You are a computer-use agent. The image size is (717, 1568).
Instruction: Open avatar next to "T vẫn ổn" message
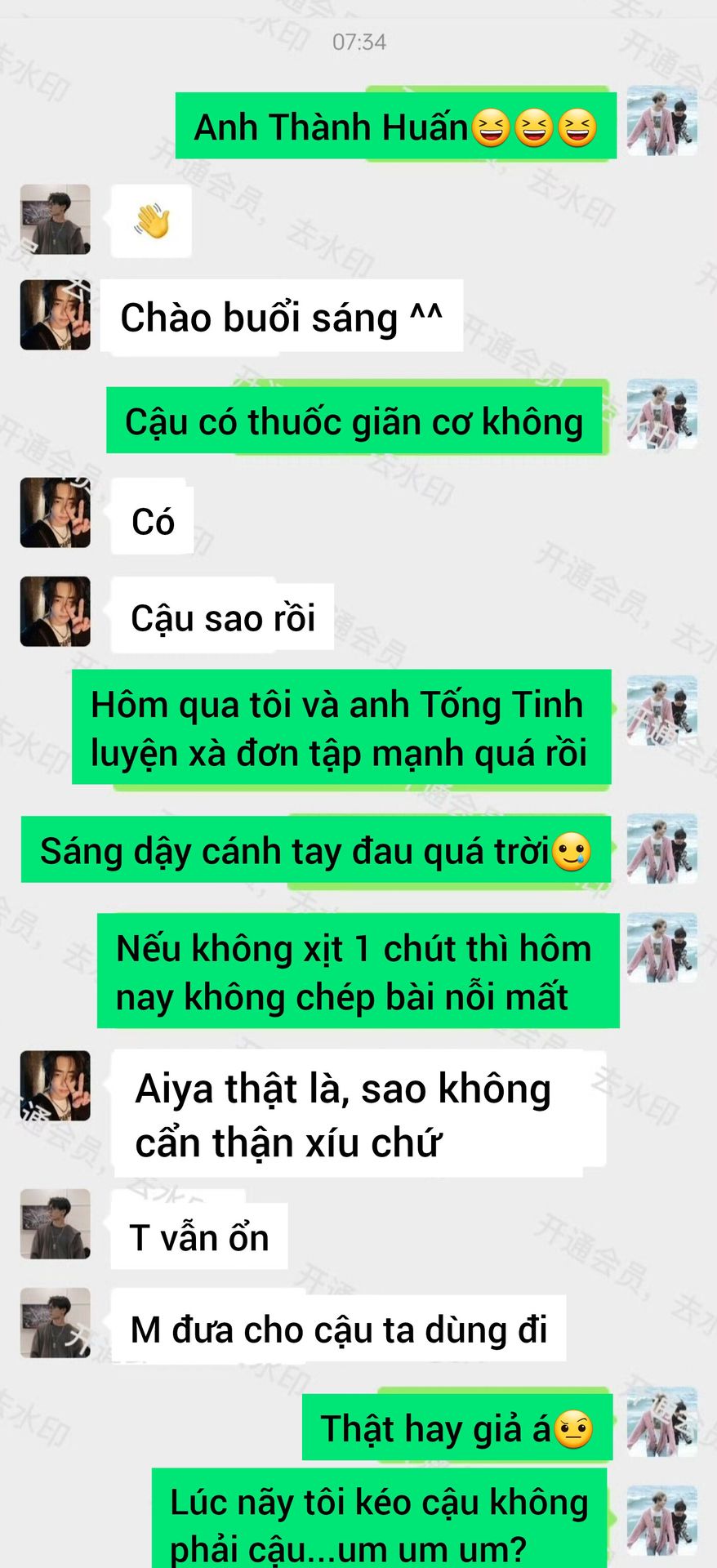click(x=55, y=1224)
